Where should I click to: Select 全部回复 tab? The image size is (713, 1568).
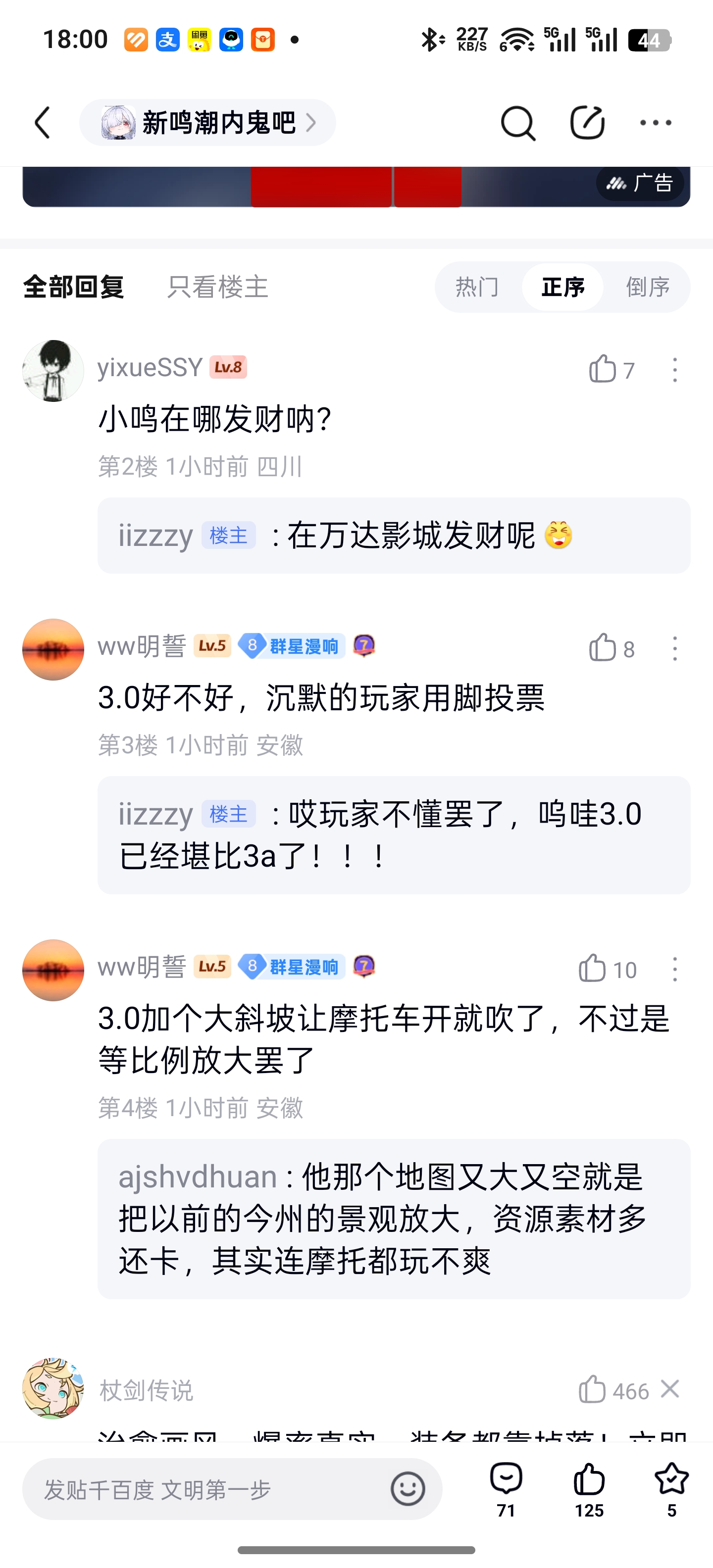(x=74, y=287)
